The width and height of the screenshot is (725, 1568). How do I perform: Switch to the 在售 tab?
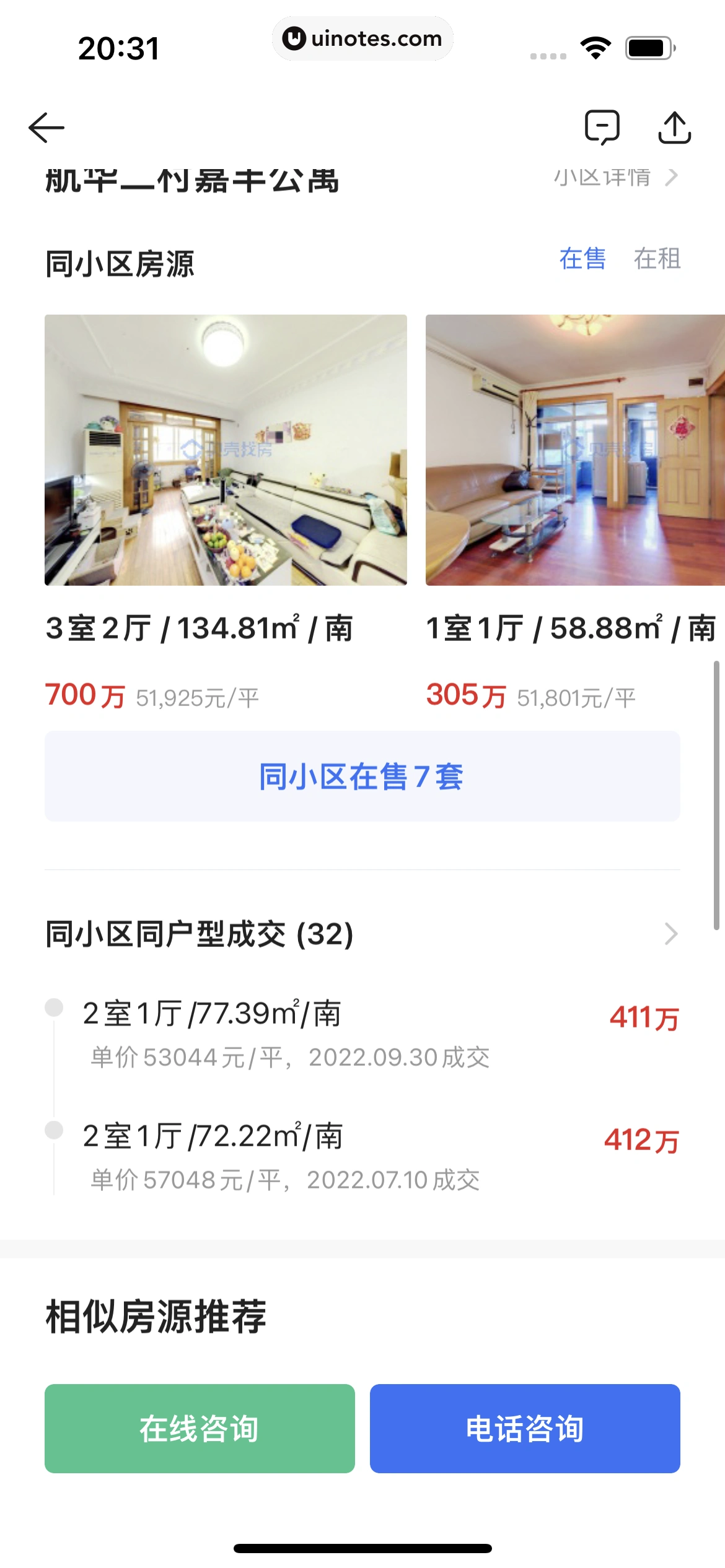582,259
